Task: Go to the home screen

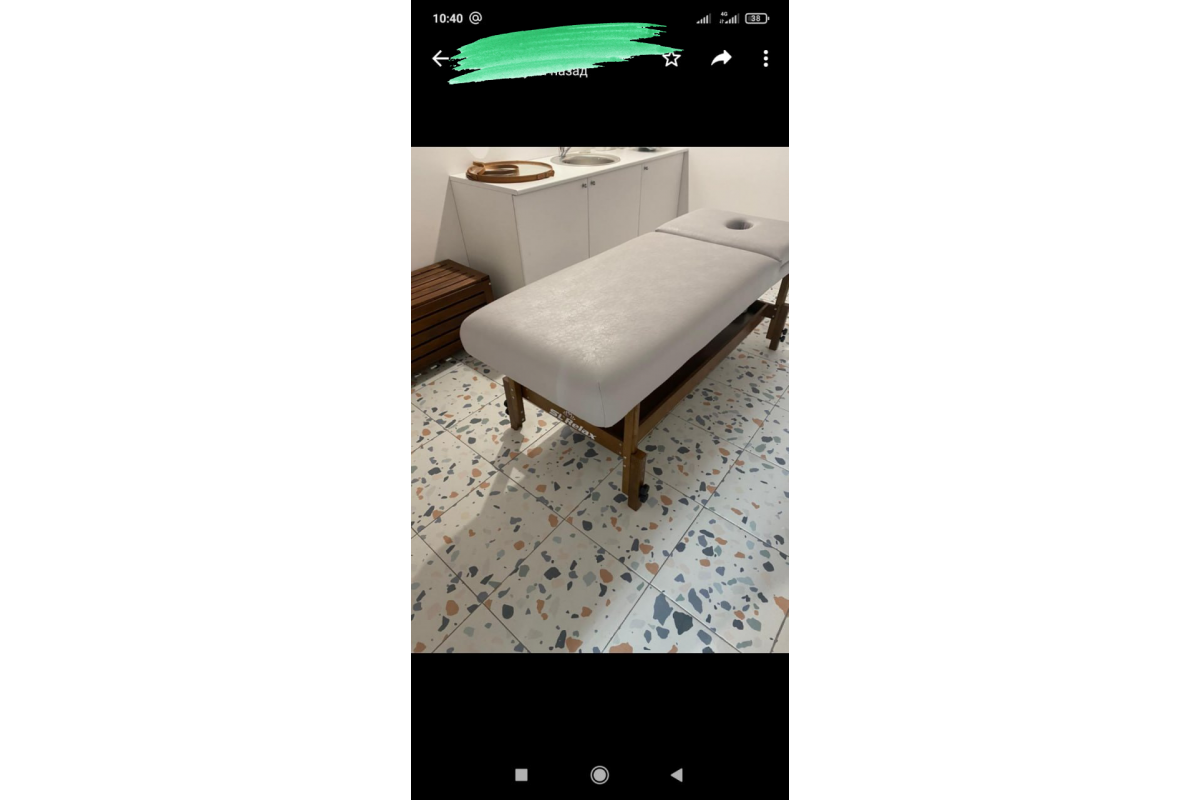Action: coord(600,774)
